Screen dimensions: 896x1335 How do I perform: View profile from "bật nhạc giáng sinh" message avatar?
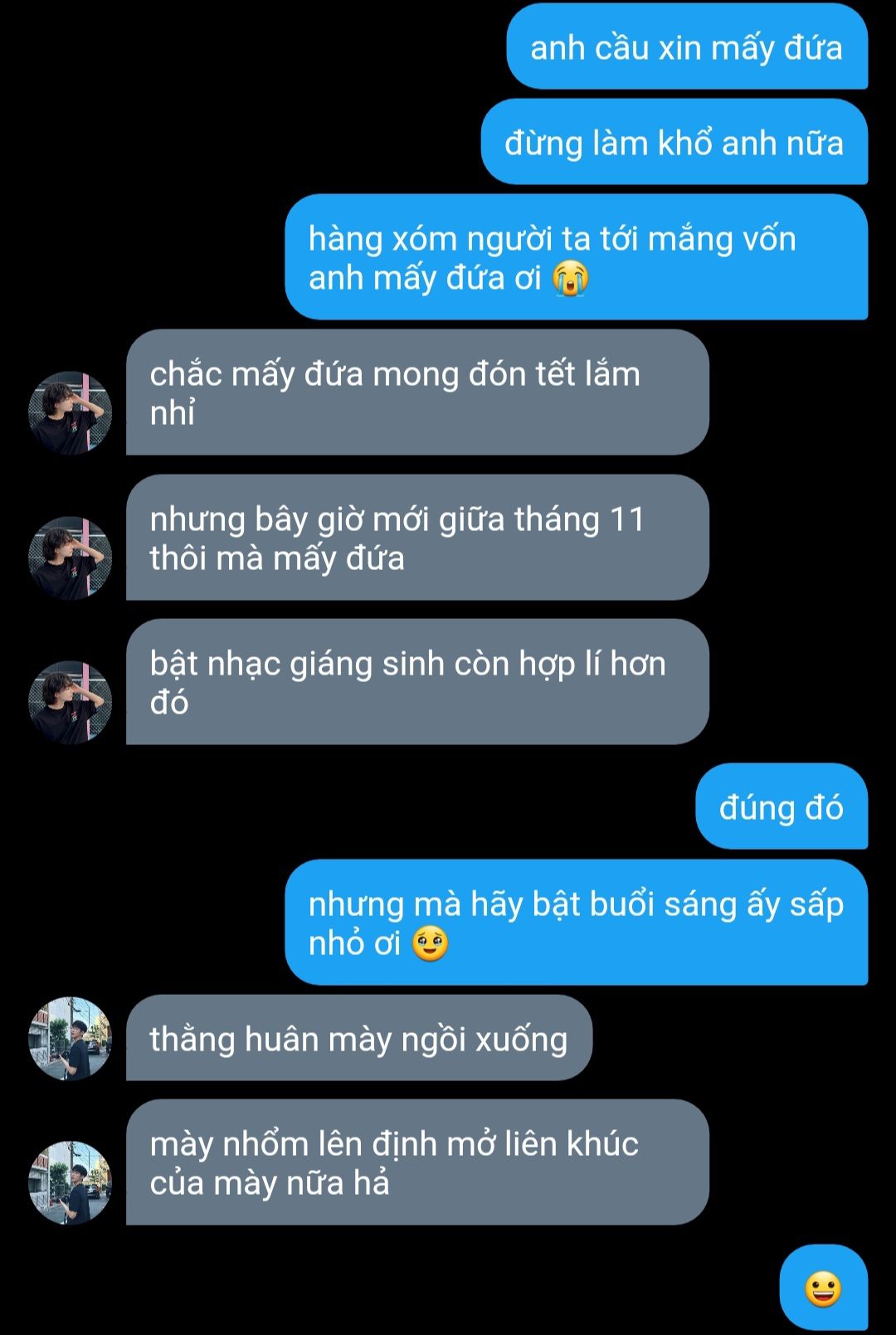coord(70,702)
